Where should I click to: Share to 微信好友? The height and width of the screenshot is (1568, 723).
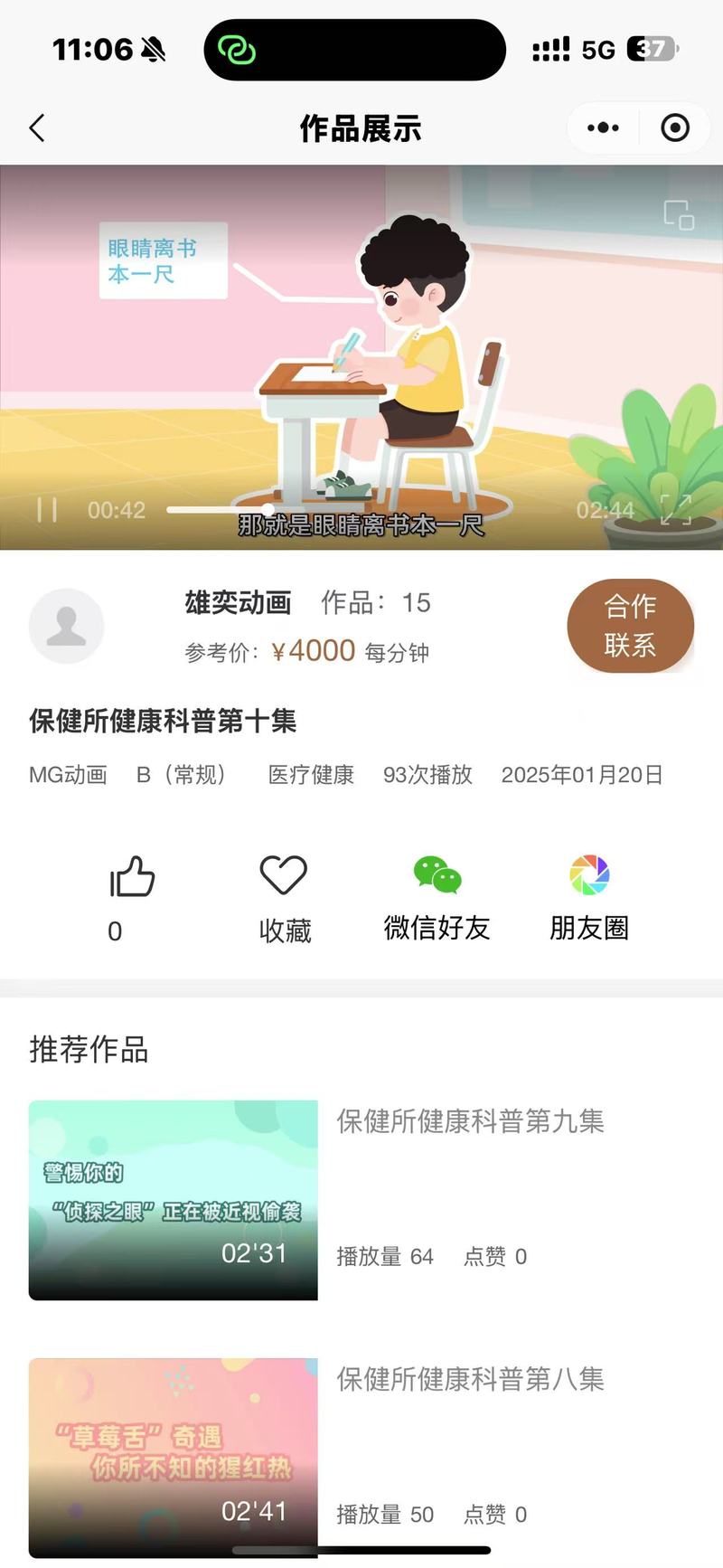coord(437,875)
